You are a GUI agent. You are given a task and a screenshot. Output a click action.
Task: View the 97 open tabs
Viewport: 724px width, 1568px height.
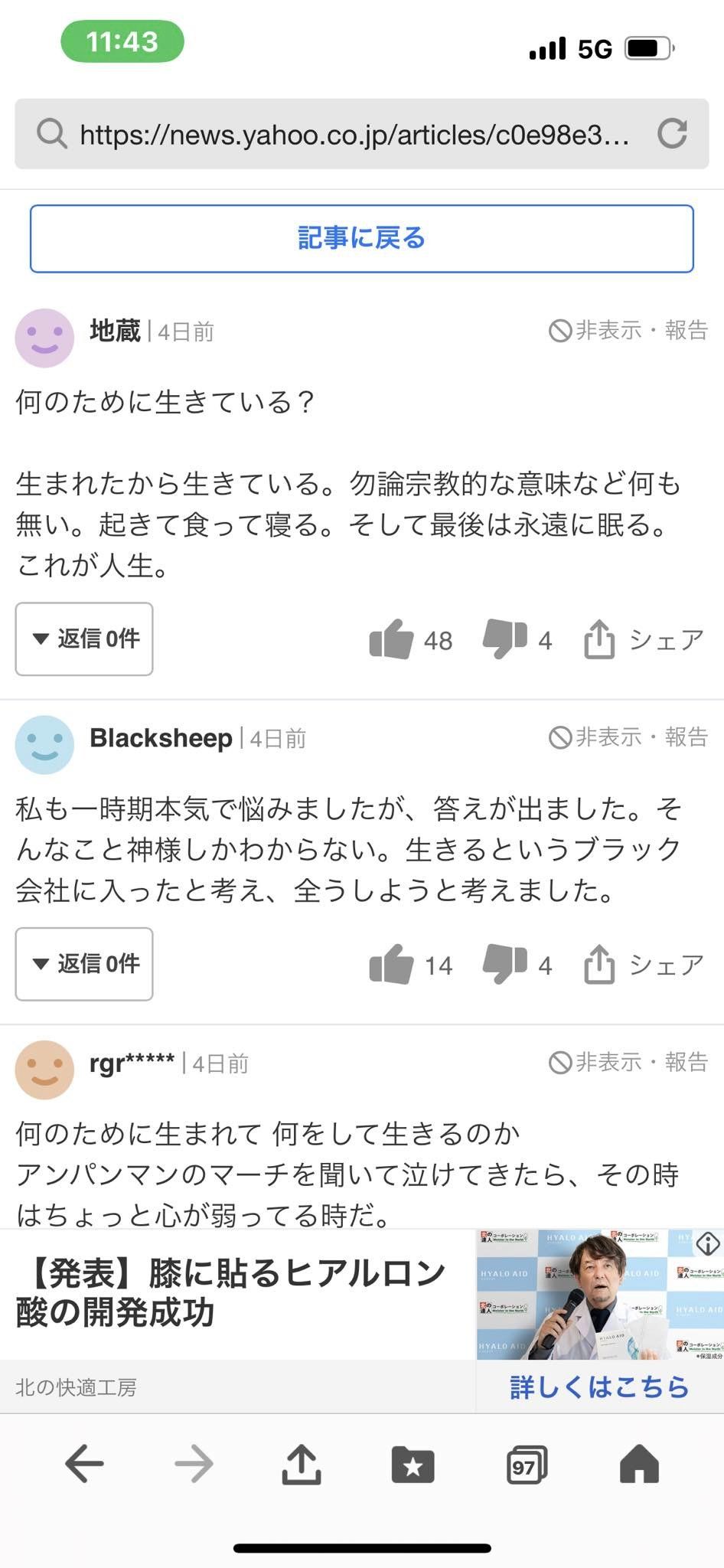526,1465
